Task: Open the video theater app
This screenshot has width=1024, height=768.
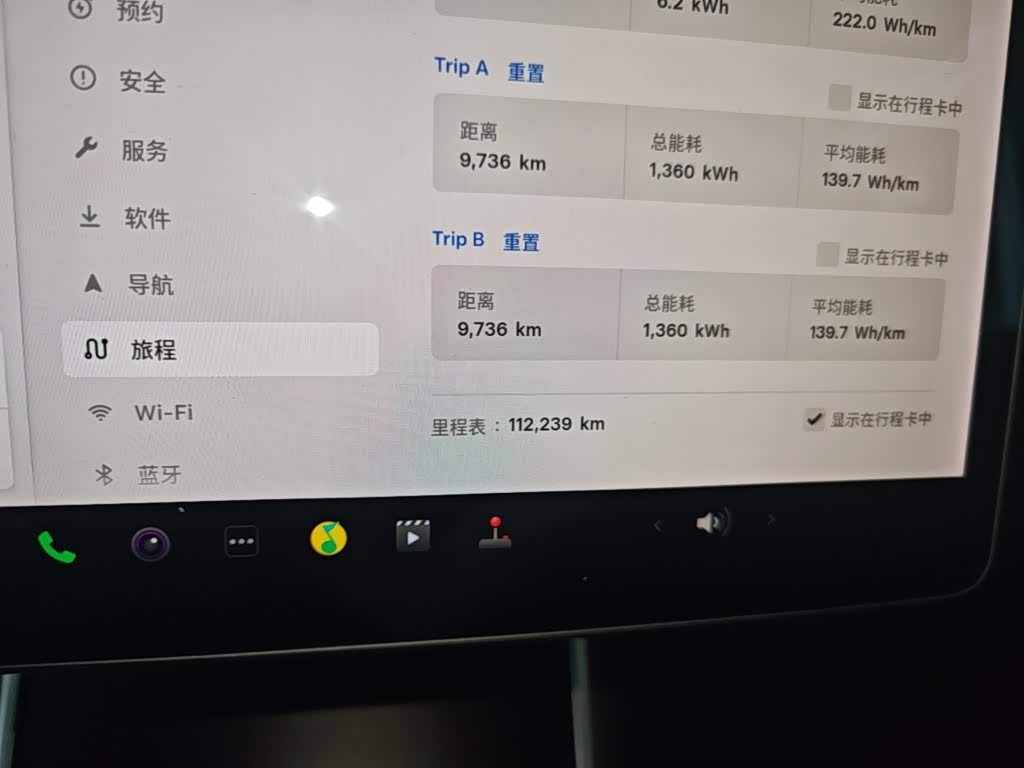Action: click(x=413, y=536)
